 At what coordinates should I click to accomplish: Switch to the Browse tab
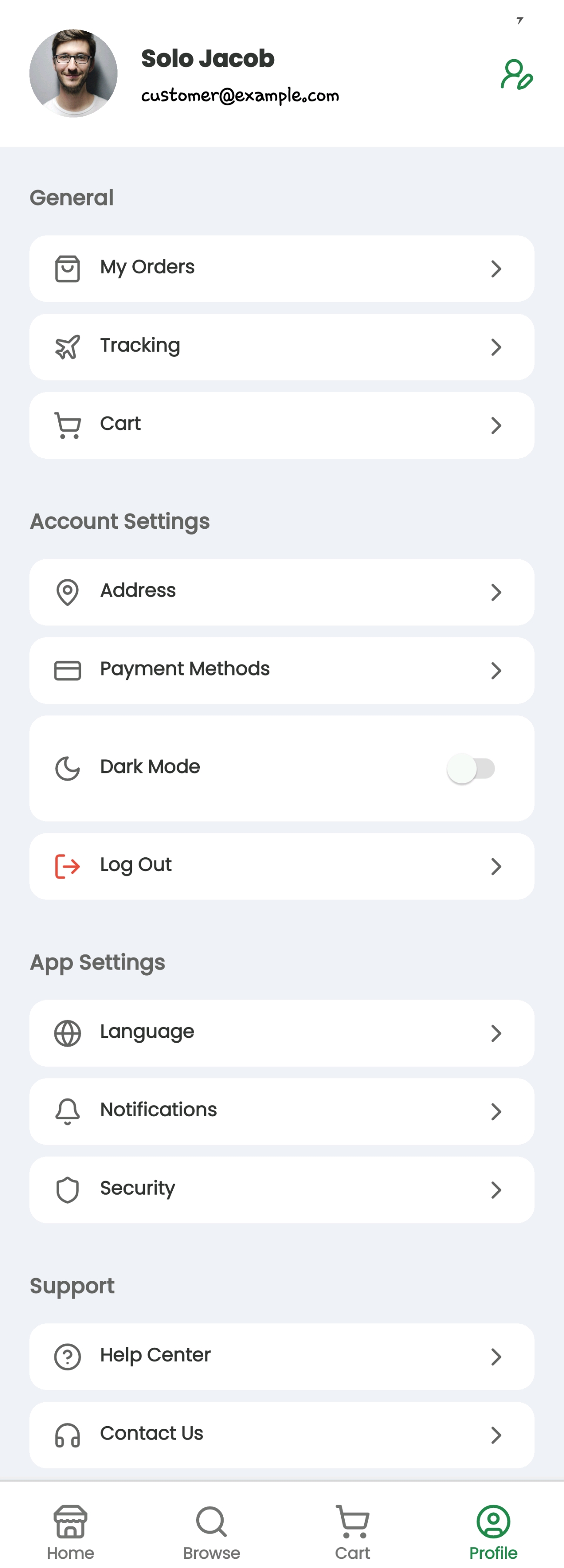(x=212, y=1533)
